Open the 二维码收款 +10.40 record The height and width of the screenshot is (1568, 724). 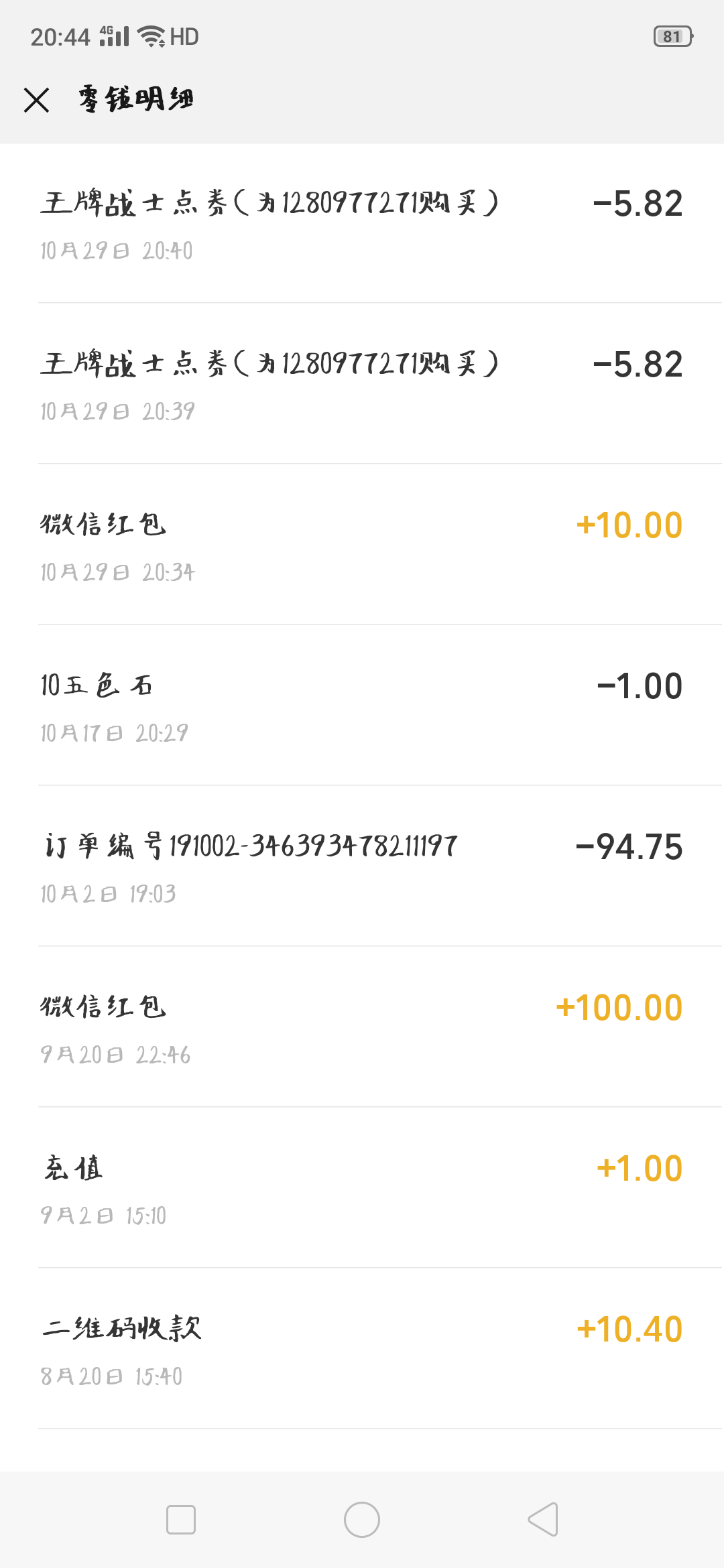(x=362, y=1350)
